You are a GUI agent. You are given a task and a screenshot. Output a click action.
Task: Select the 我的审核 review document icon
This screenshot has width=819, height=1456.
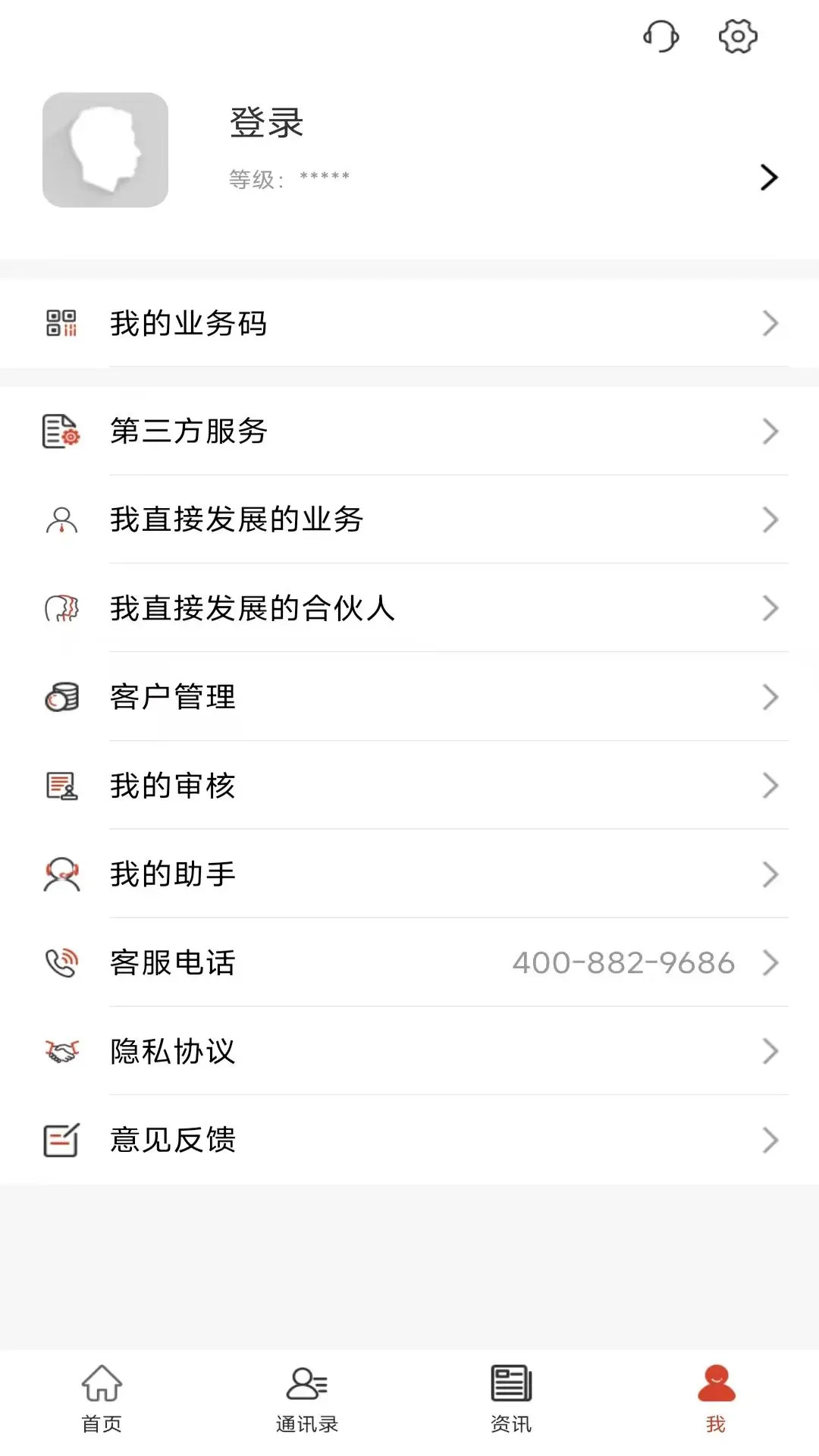click(61, 786)
